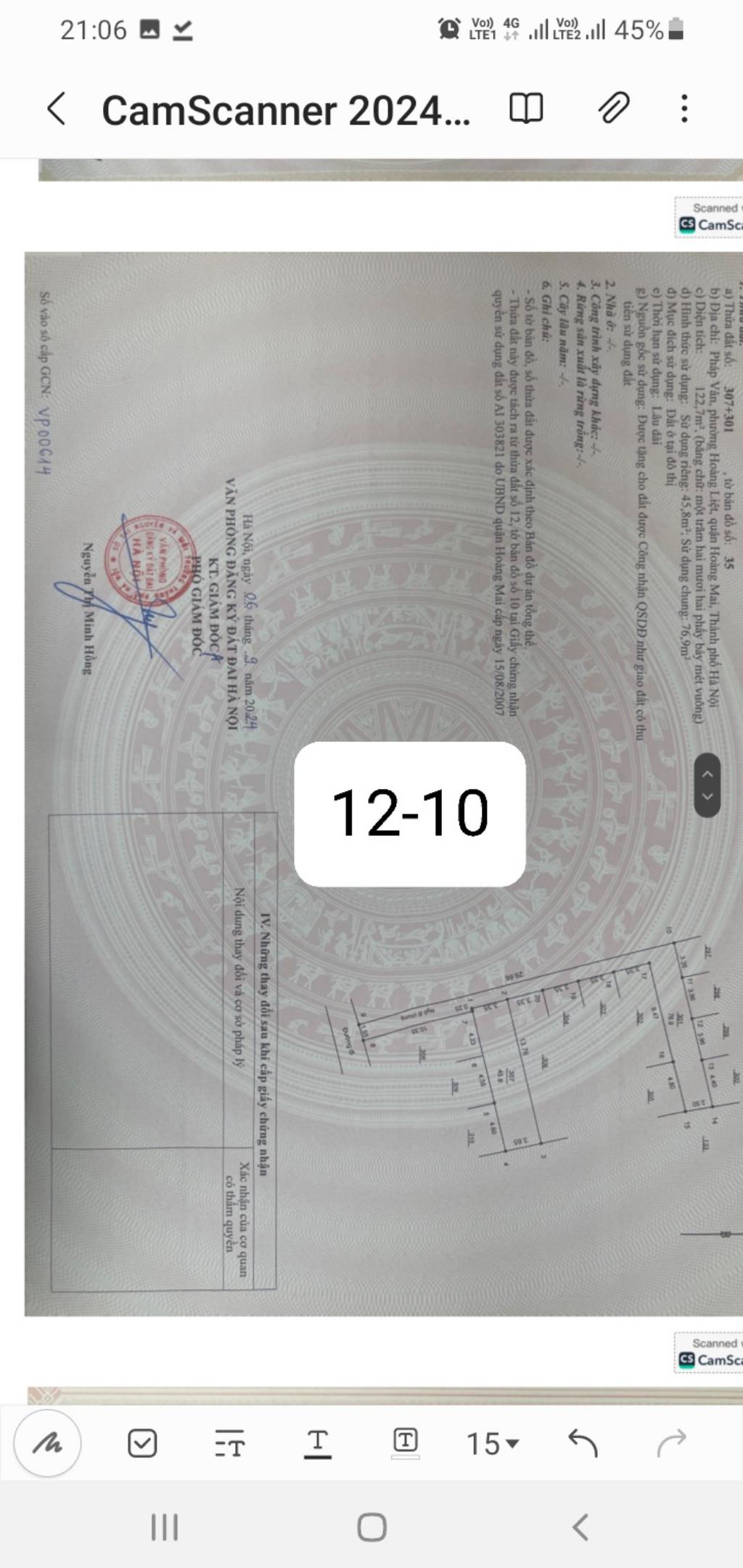Go back from the CamScanner document
The image size is (743, 1568).
click(x=56, y=110)
